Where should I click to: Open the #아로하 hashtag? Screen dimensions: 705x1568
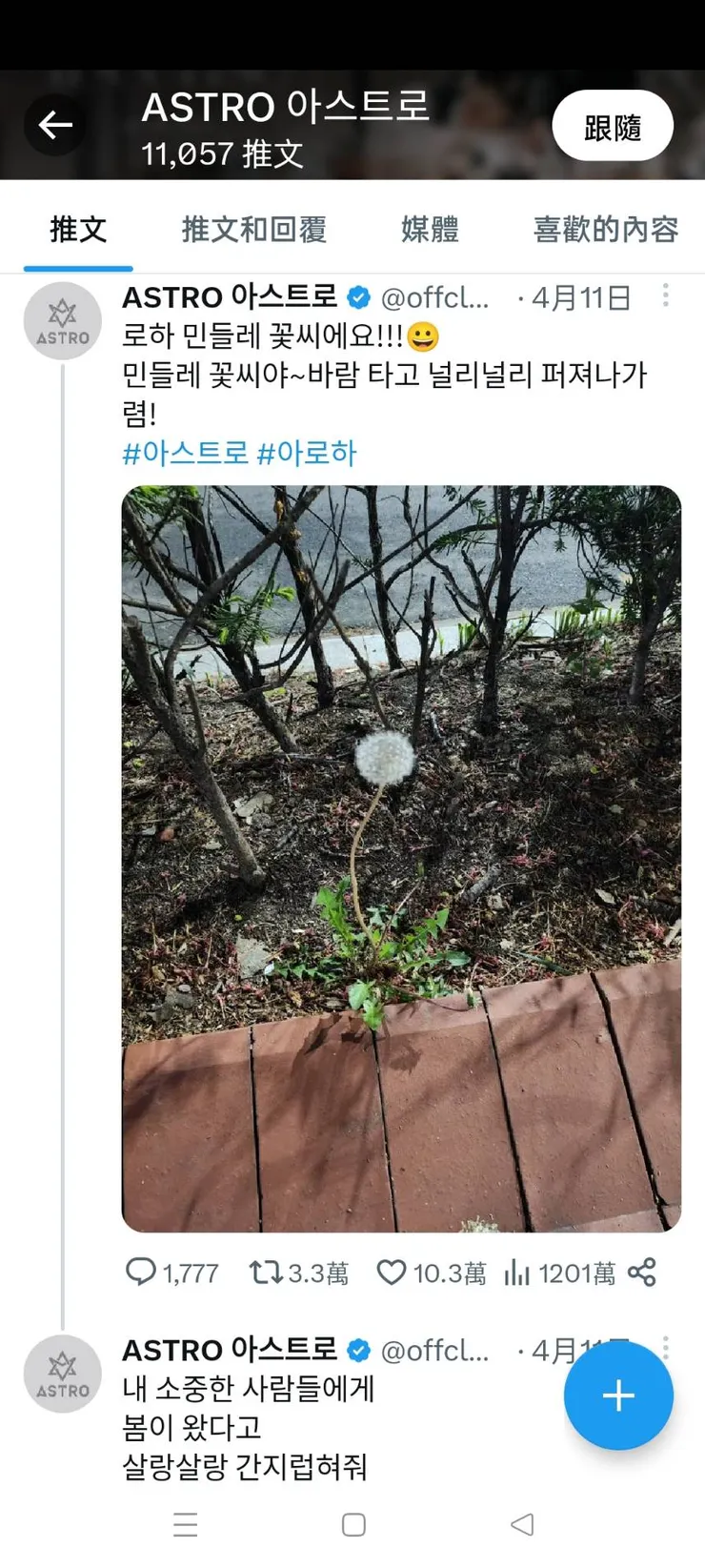[307, 453]
